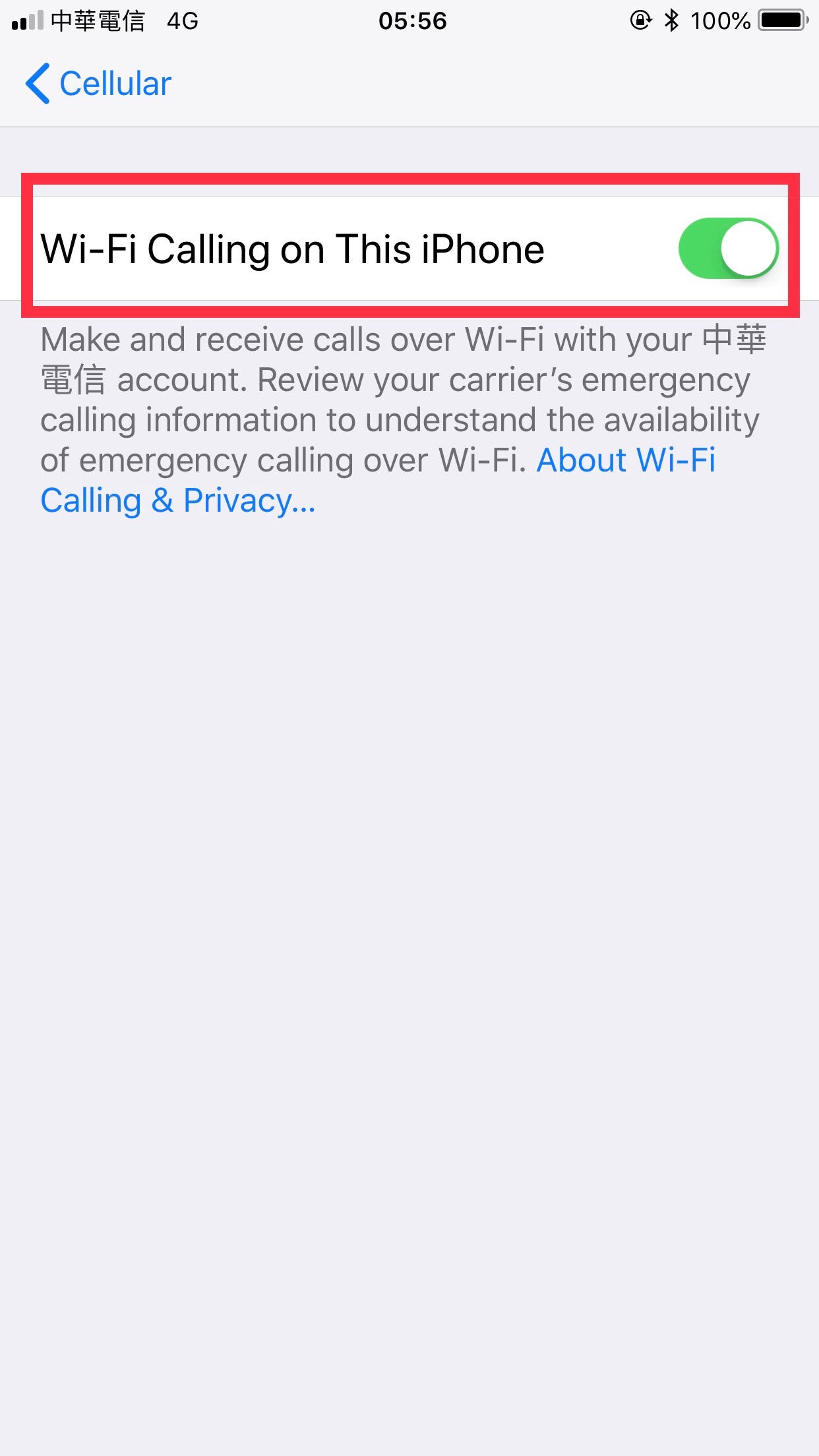Go back to Cellular settings
819x1456 pixels.
coord(98,84)
